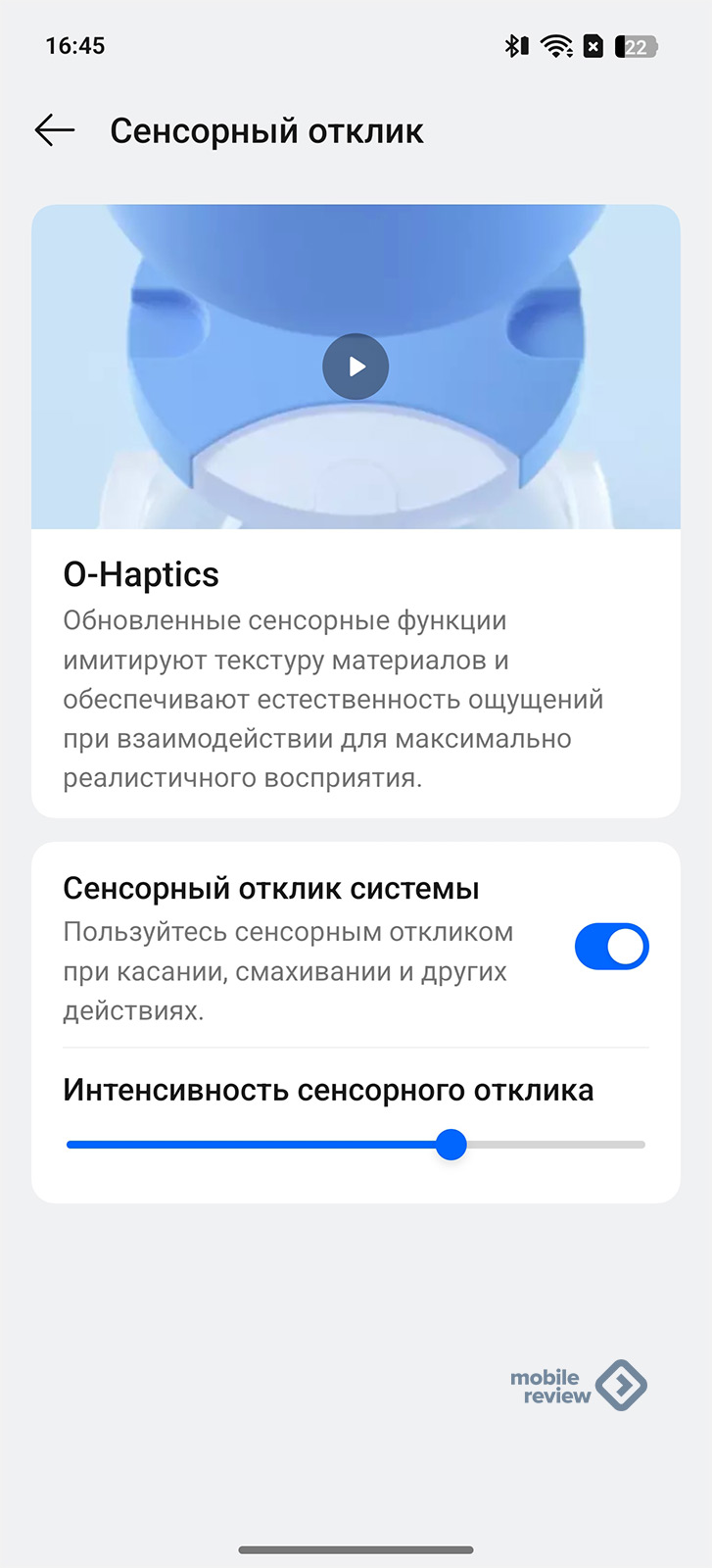712x1568 pixels.
Task: Disable Сенсорный отклик системы switch
Action: pyautogui.click(x=611, y=947)
